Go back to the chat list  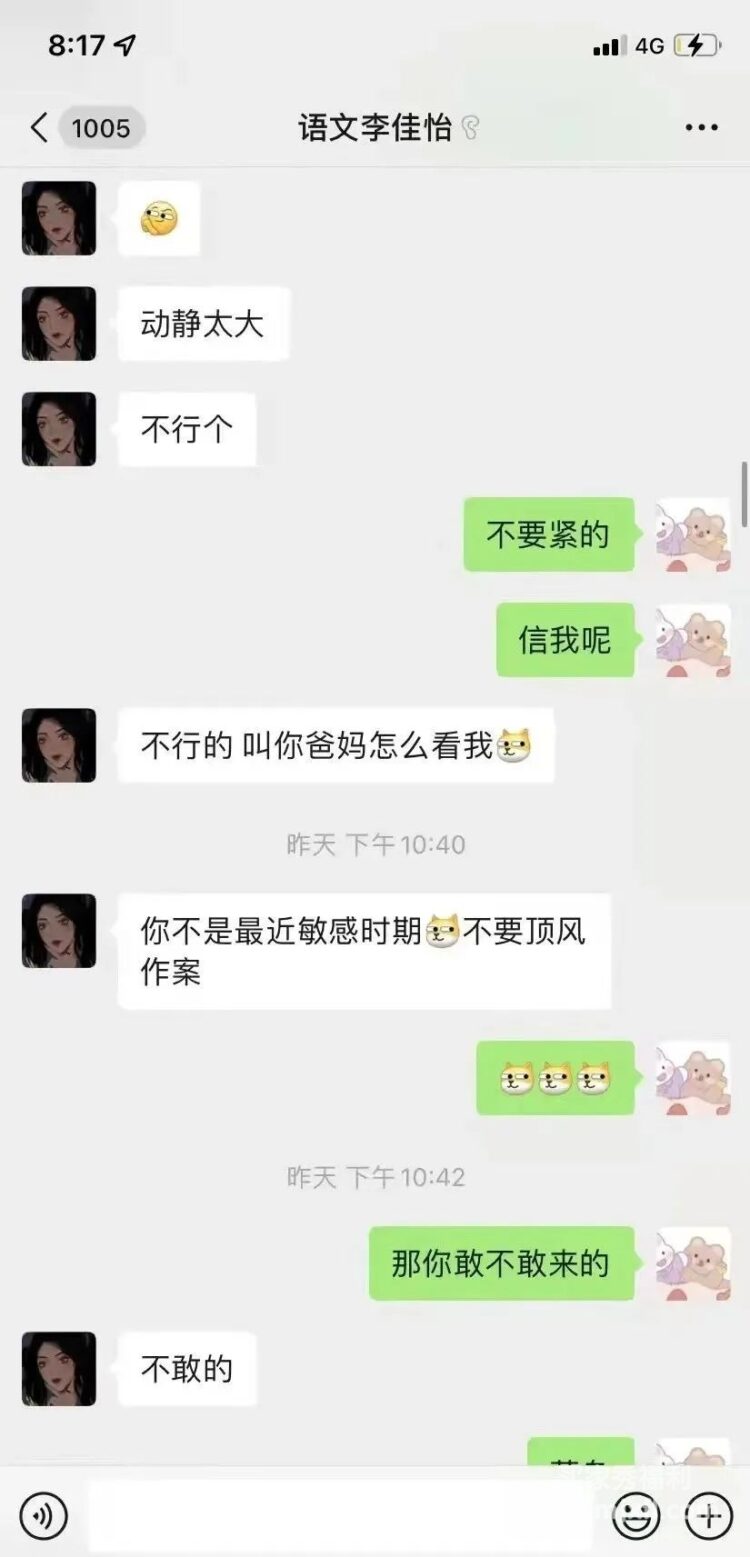click(x=40, y=128)
